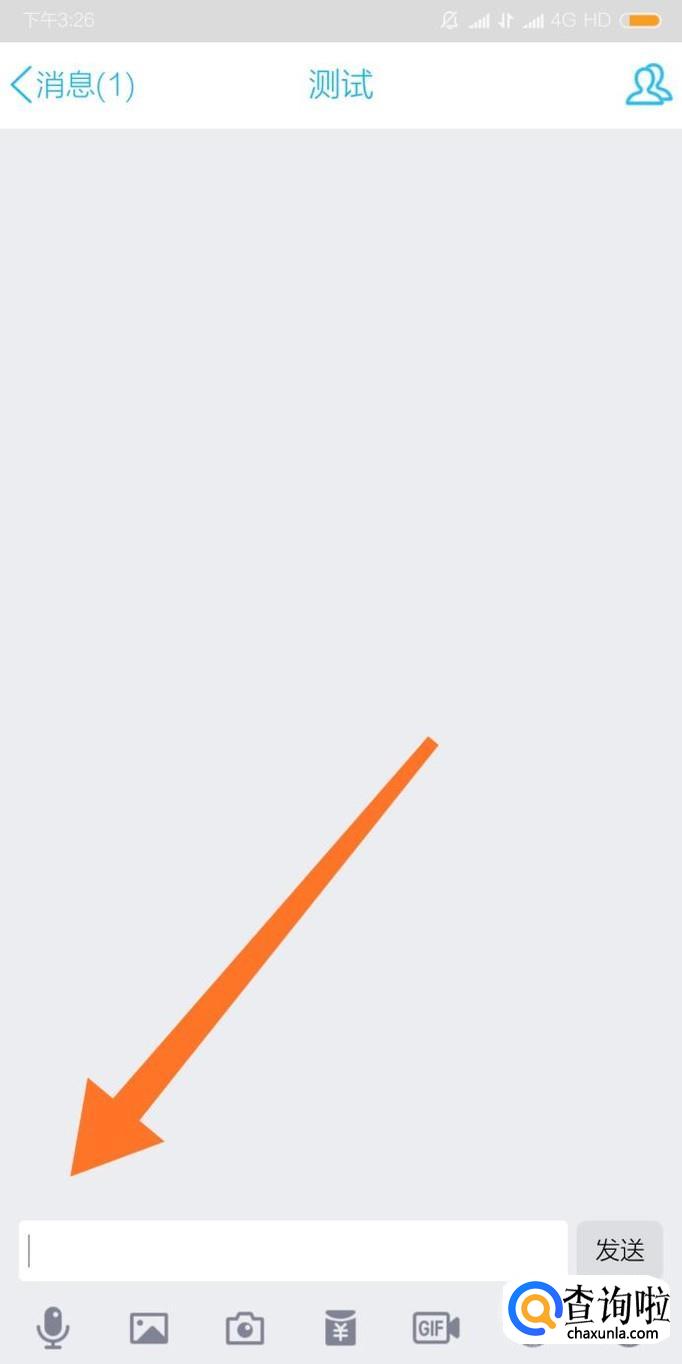Open the GIF video option

(436, 1328)
